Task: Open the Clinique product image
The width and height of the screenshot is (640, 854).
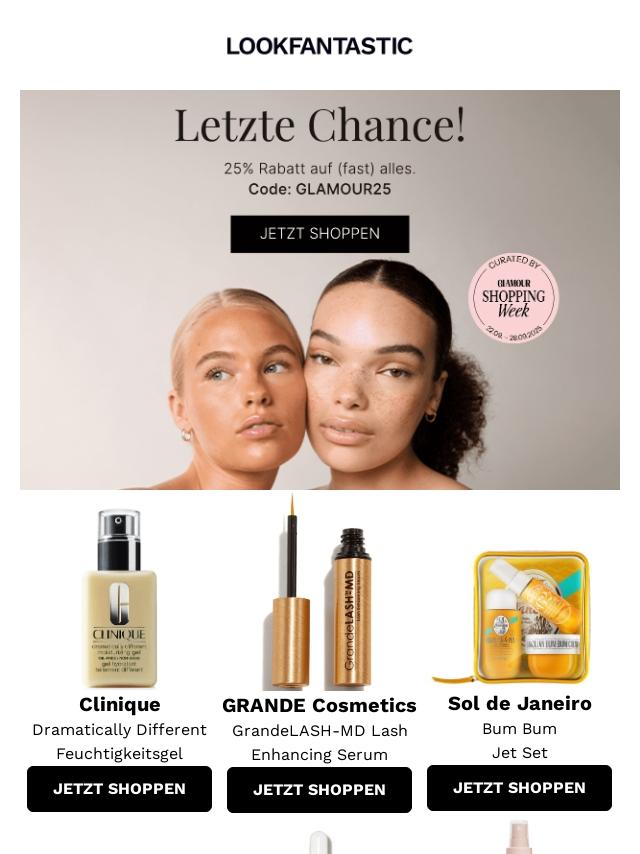Action: pyautogui.click(x=119, y=599)
